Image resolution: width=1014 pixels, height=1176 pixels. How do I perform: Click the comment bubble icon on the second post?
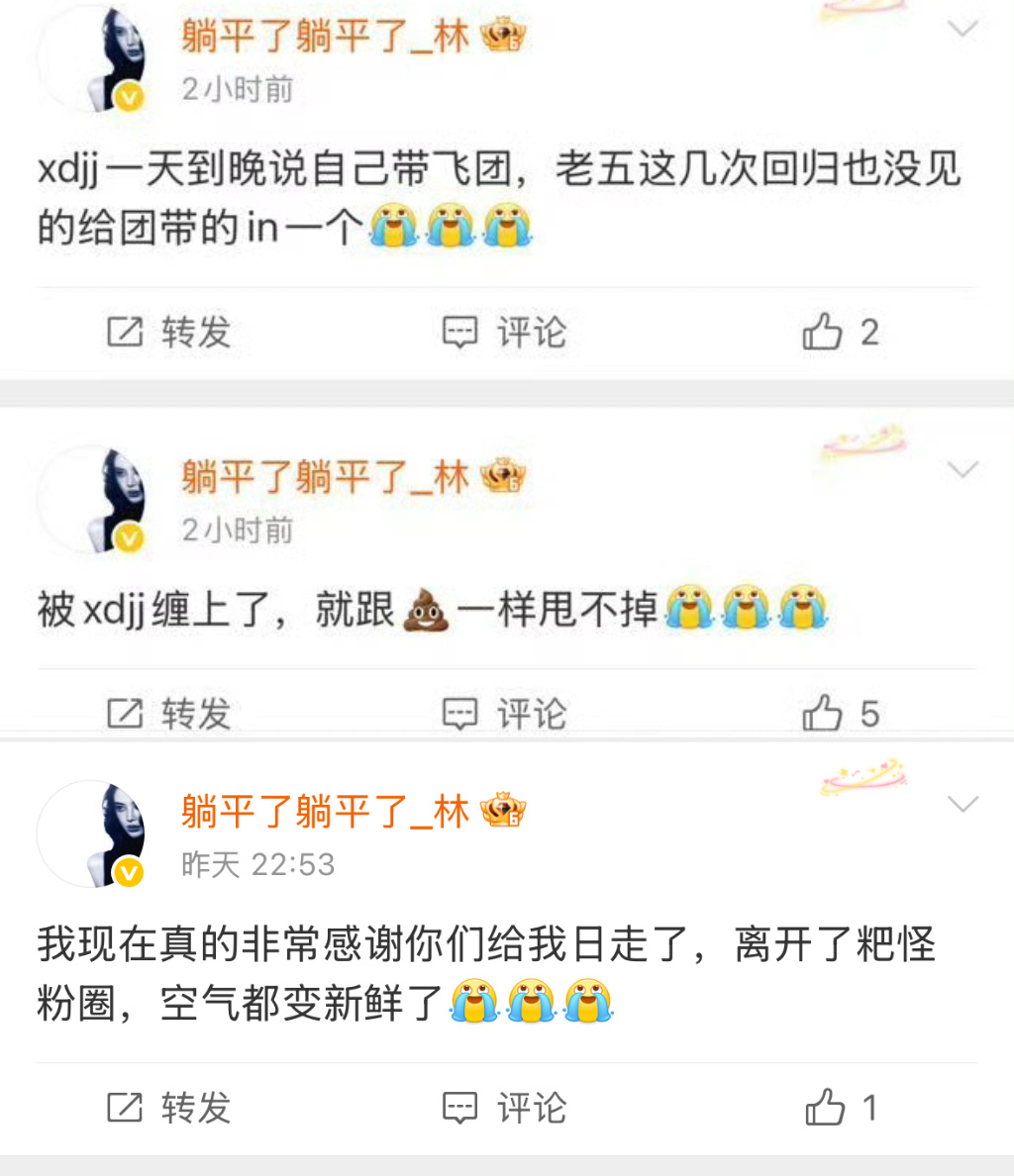coord(458,712)
